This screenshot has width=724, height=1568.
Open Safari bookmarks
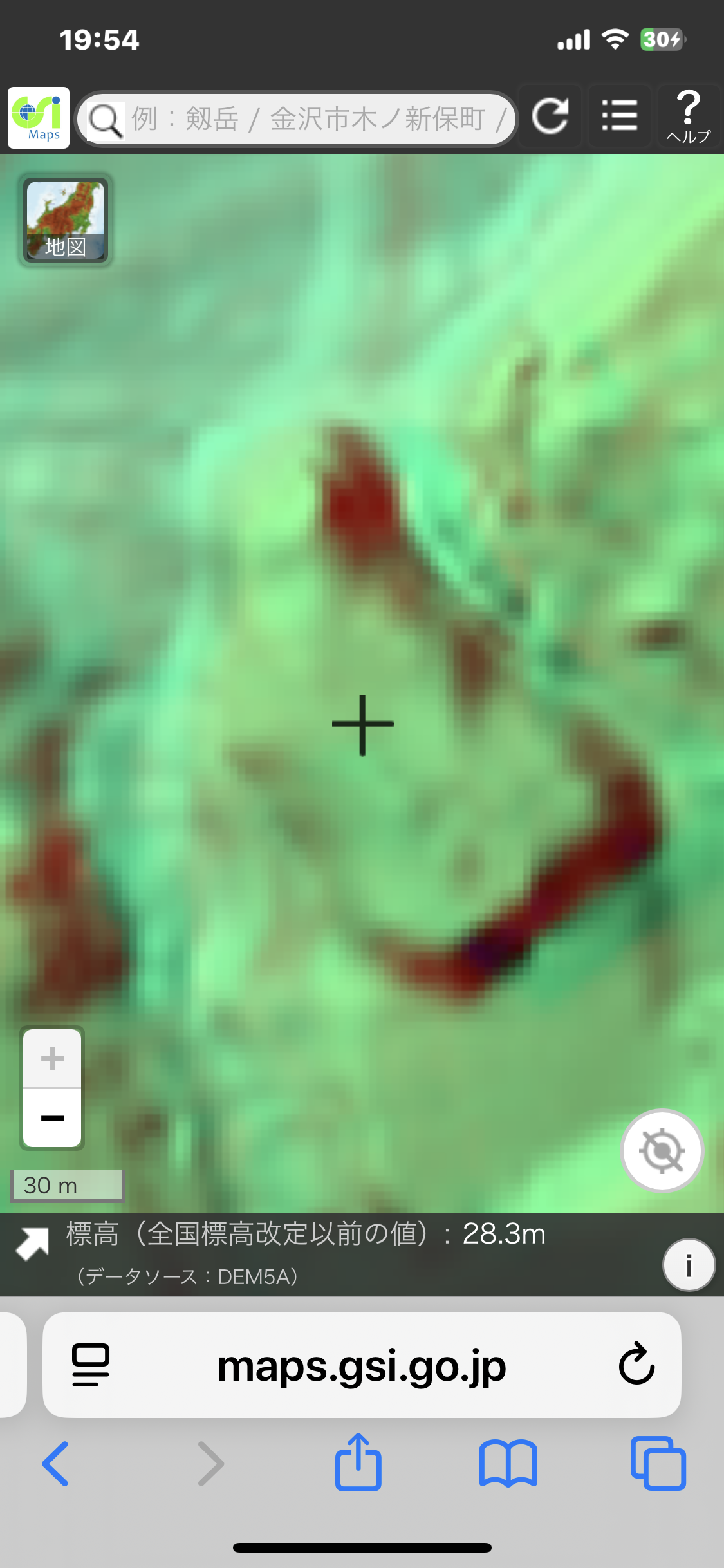point(508,1464)
